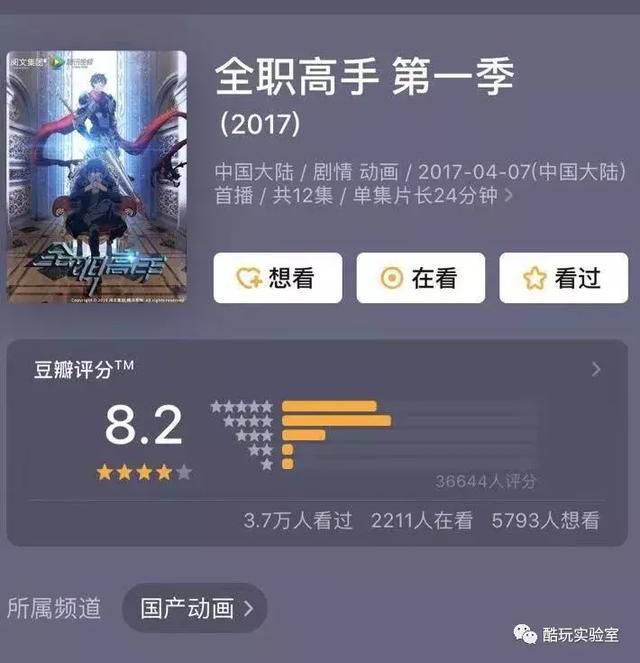Screen dimensions: 640x663
Task: Mark as 想看 (want to watch)
Action: coord(277,278)
